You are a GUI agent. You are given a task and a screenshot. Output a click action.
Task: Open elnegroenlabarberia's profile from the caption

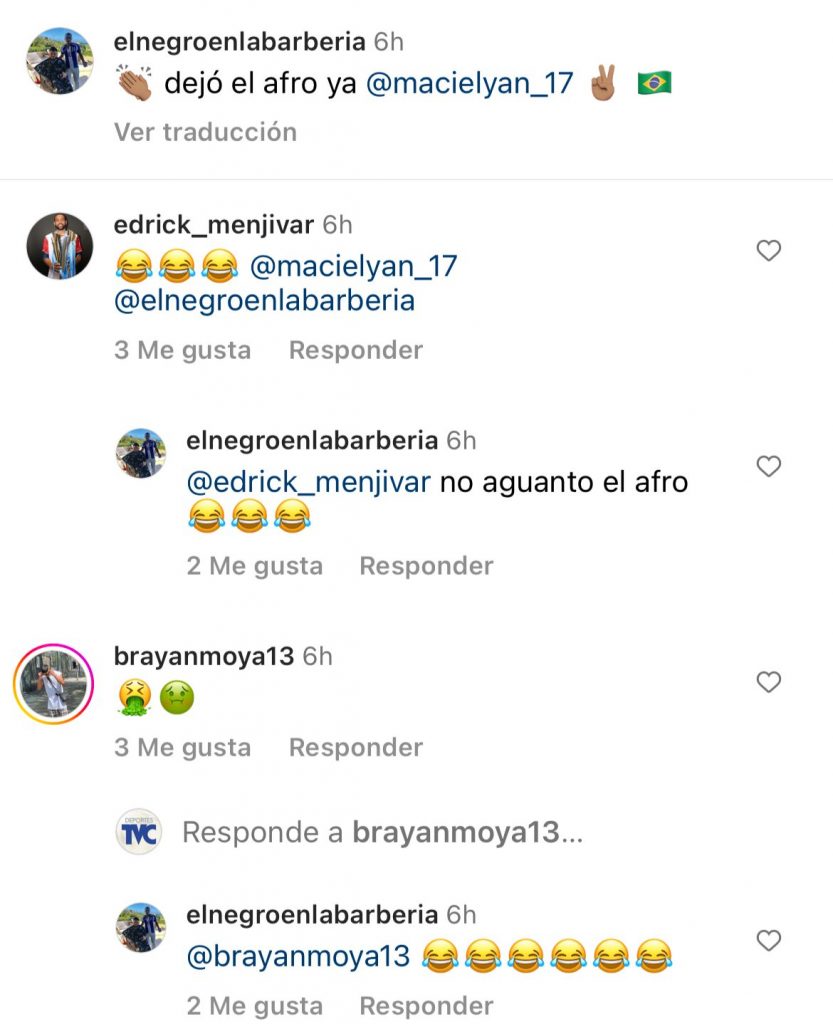[240, 42]
